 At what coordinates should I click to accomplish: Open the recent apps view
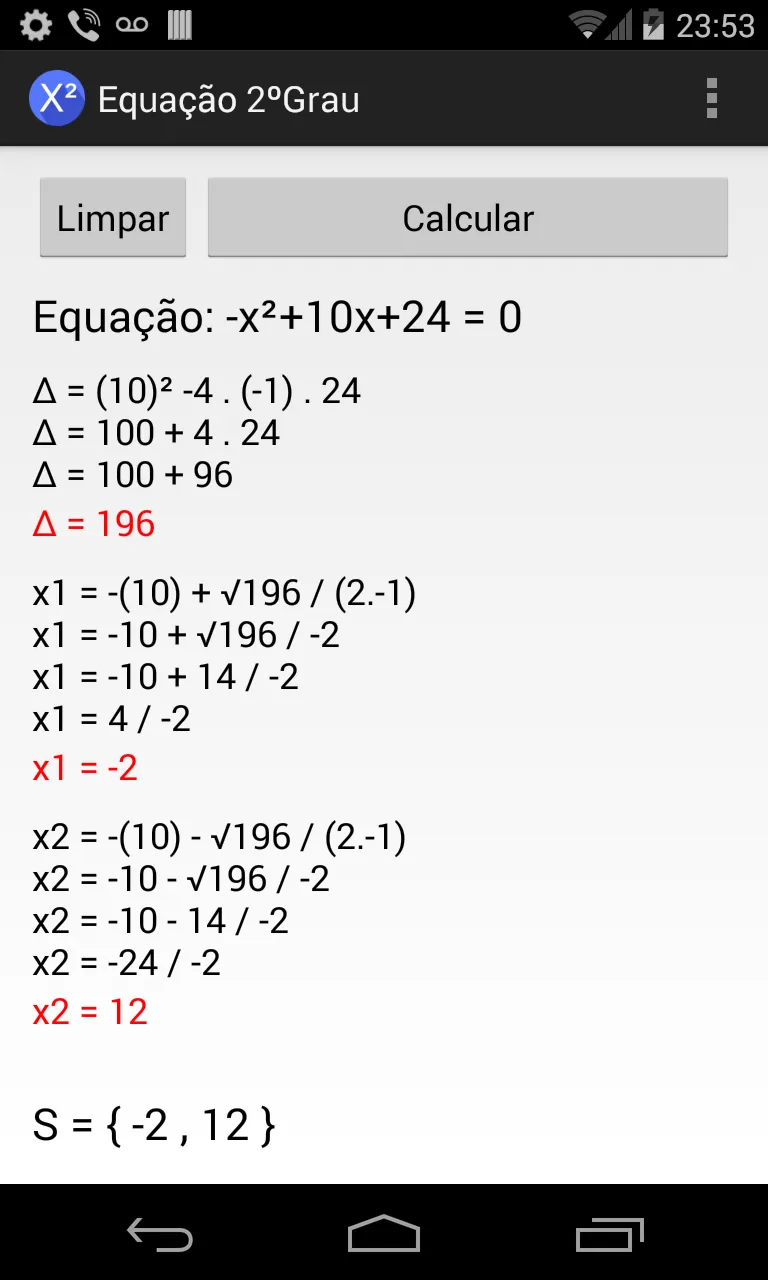tap(610, 1234)
